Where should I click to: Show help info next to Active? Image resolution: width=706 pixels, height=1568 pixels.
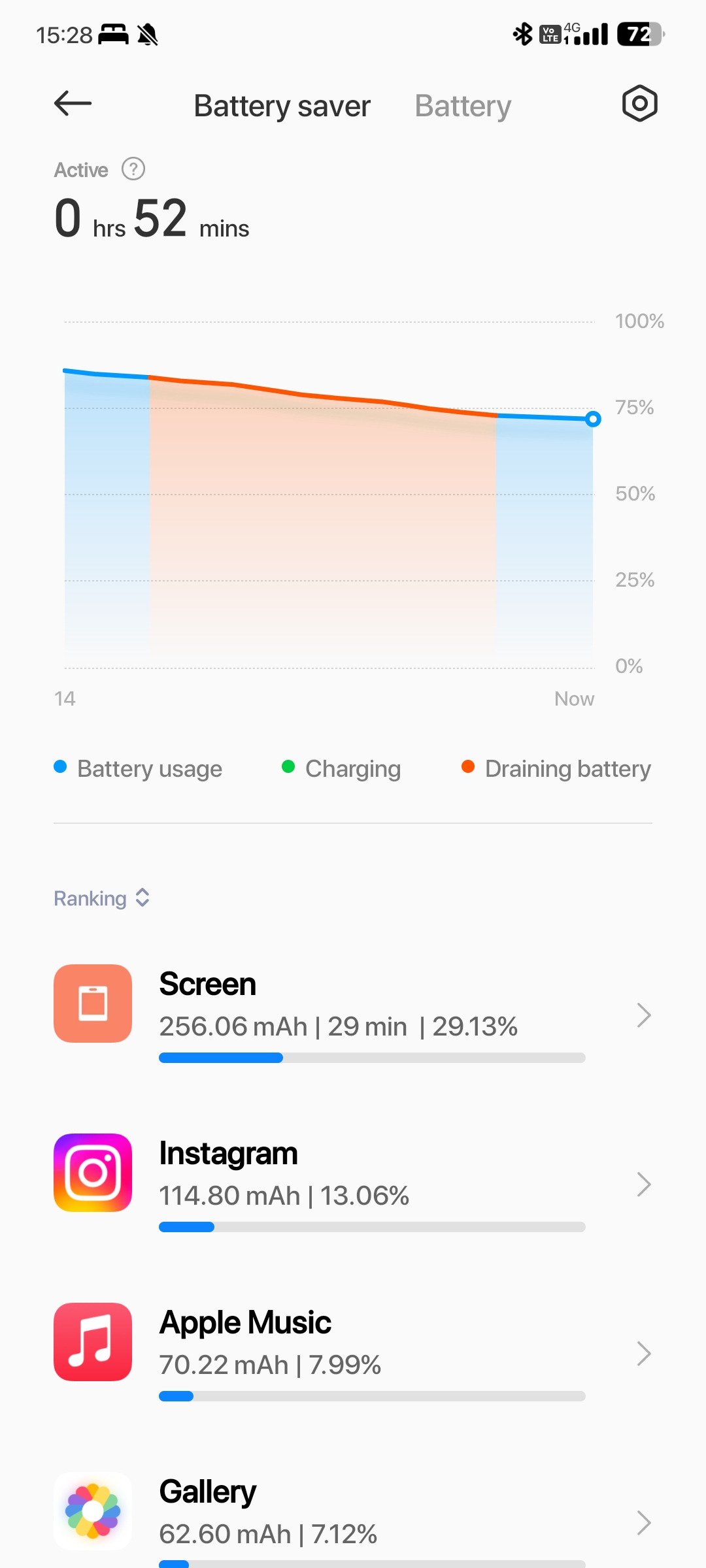(x=133, y=169)
